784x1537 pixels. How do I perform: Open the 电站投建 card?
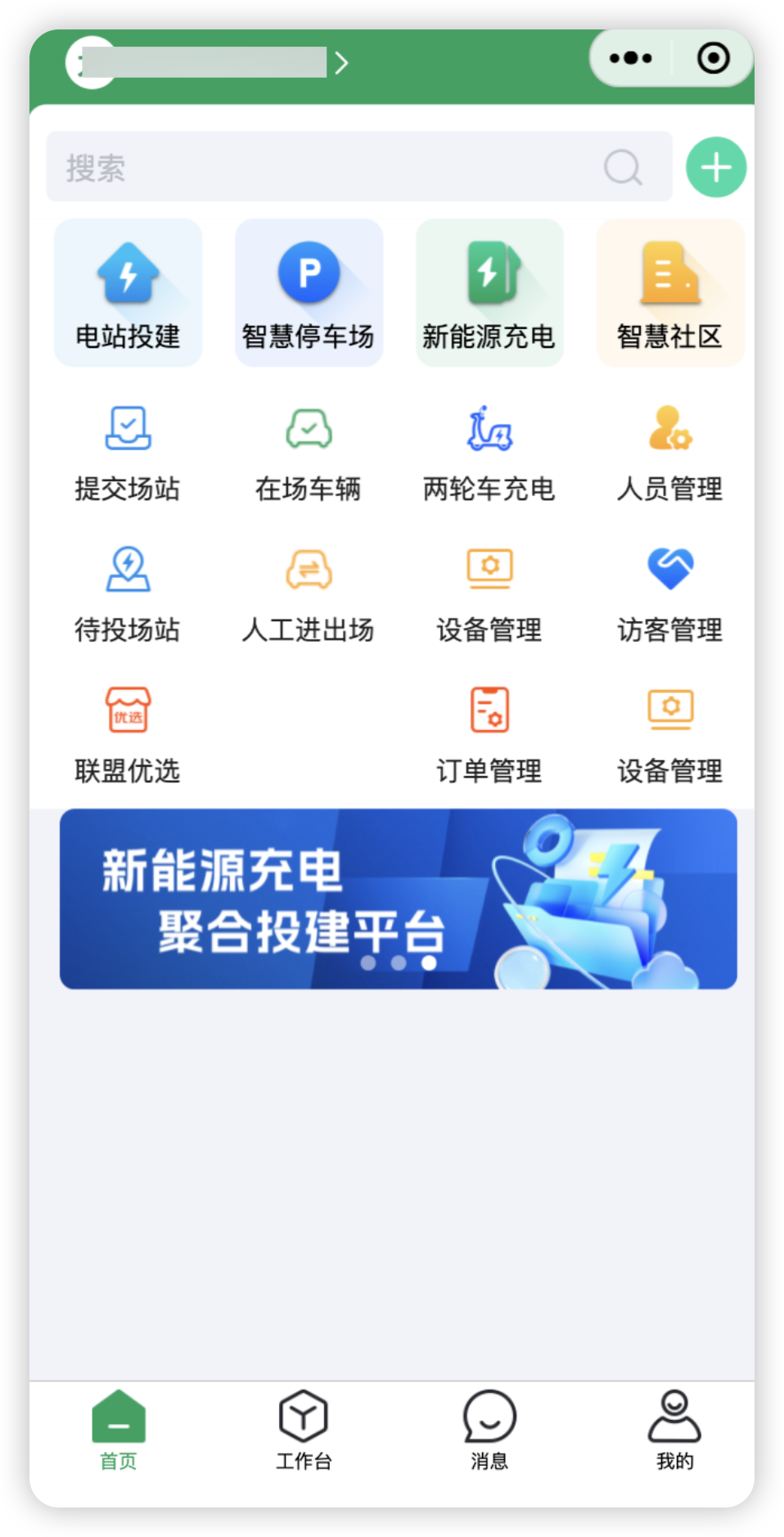[128, 293]
